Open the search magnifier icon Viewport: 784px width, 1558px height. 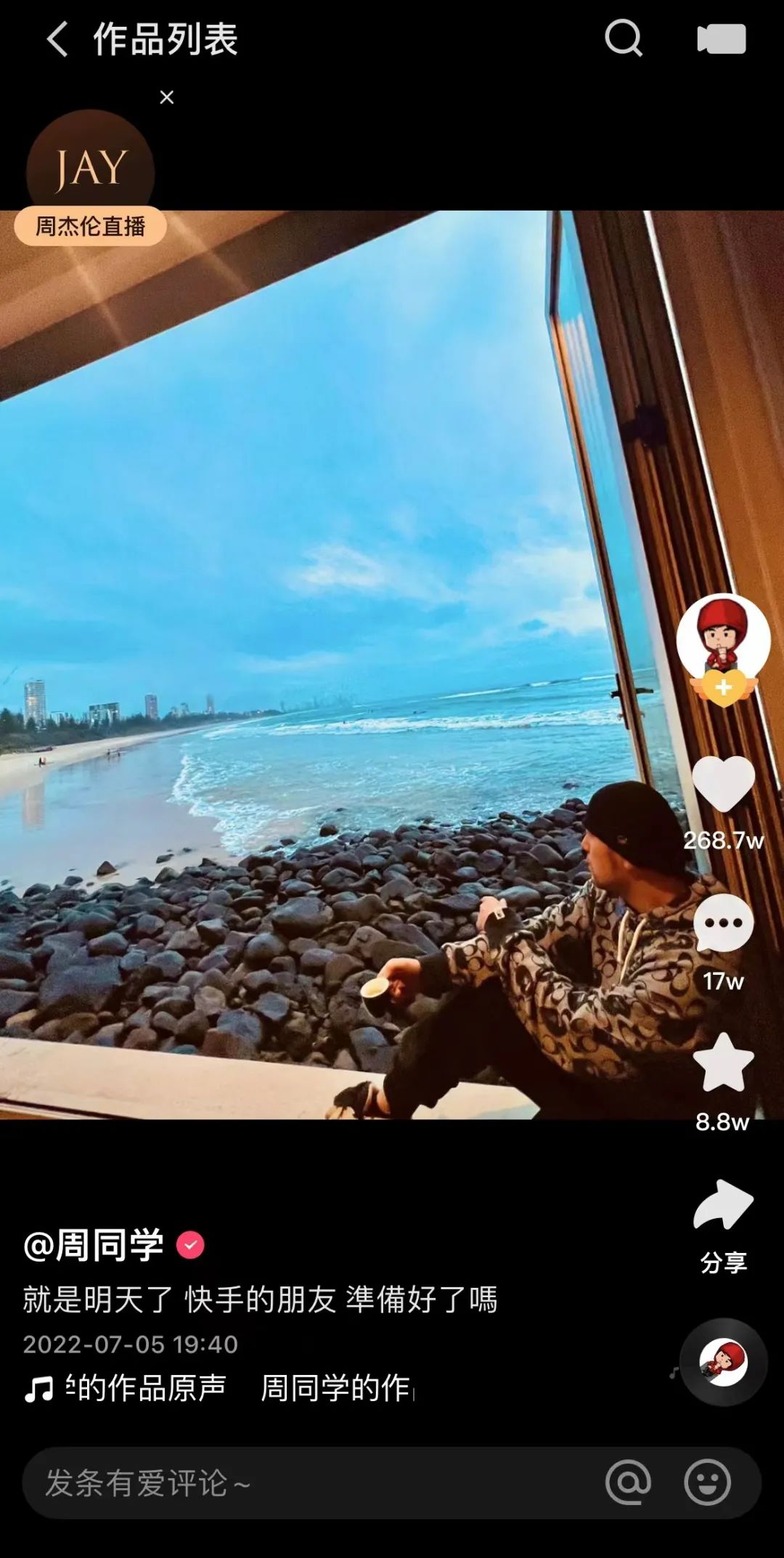[624, 38]
